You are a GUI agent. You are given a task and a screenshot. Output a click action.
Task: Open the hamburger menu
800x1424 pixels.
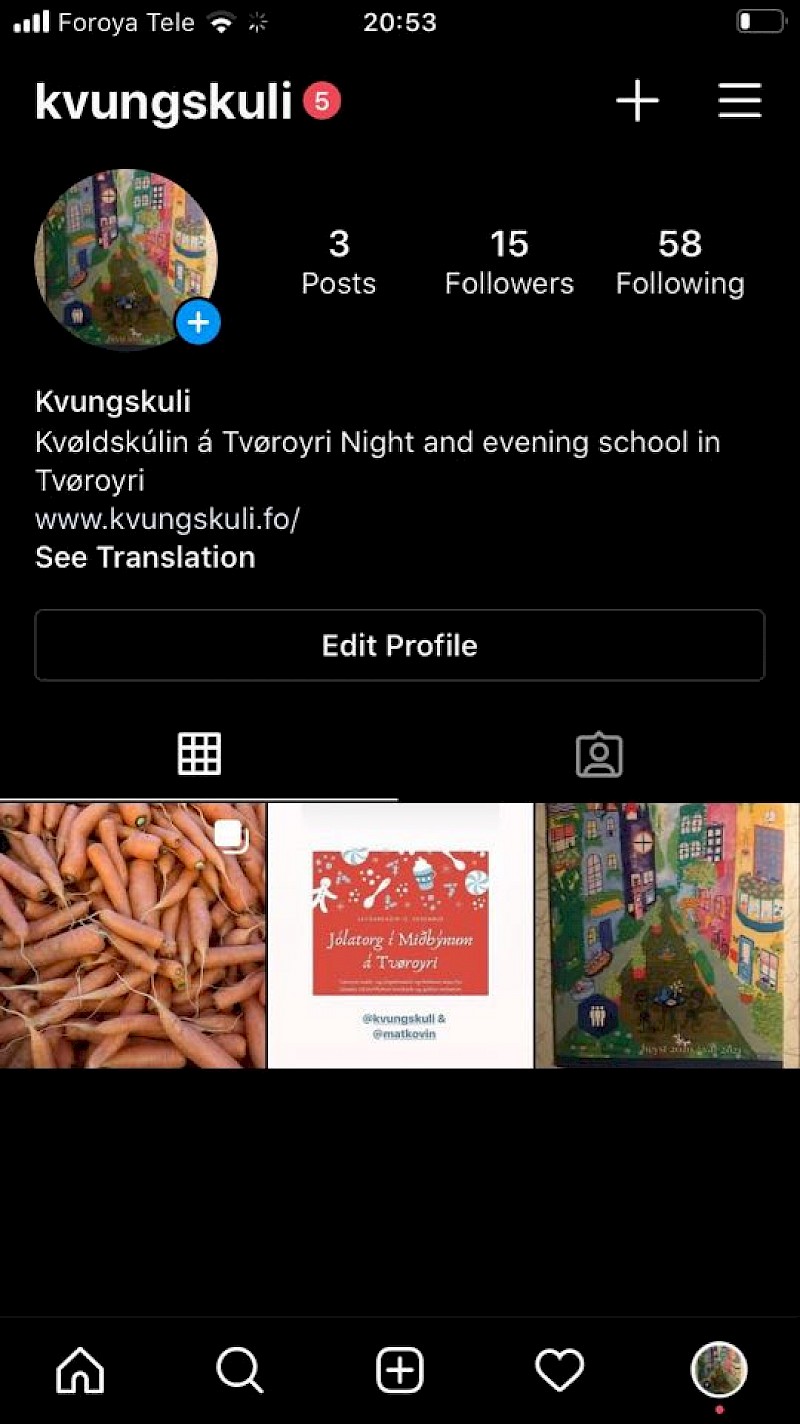[740, 101]
